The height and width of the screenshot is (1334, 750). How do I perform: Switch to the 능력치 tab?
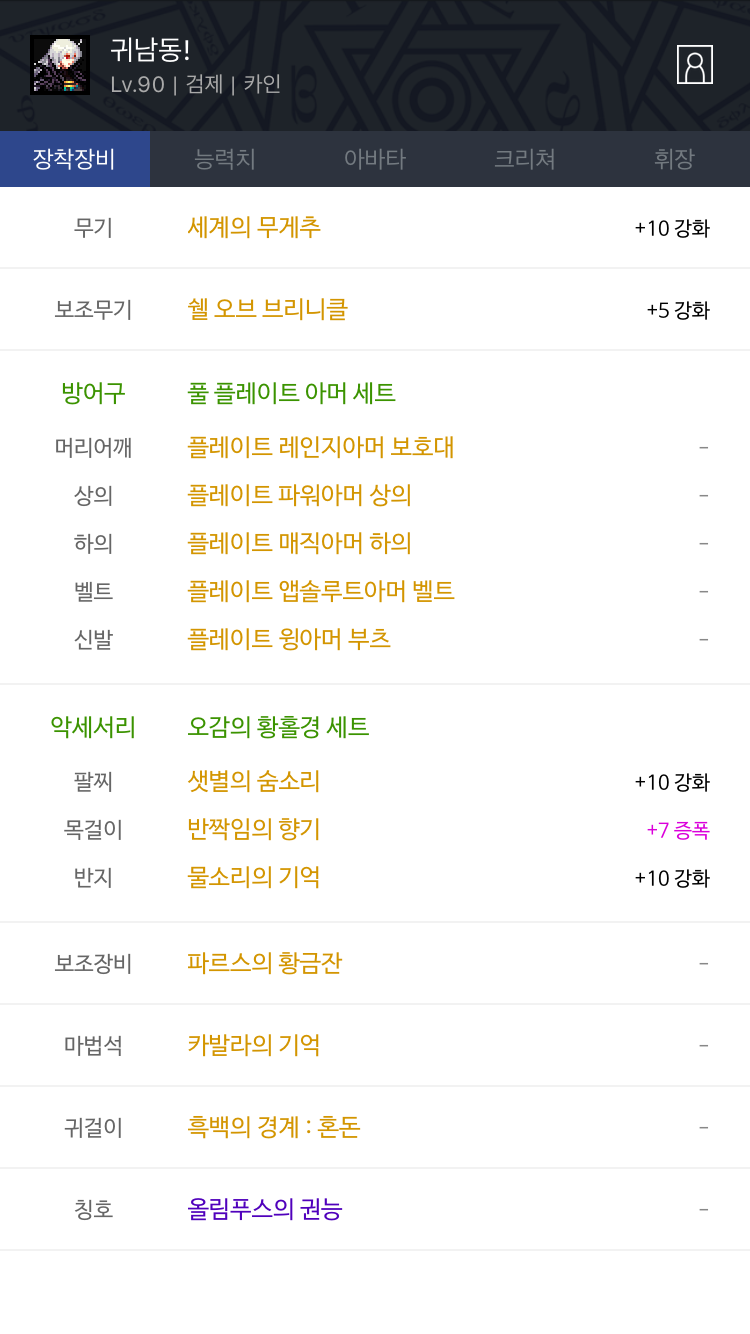click(x=225, y=159)
